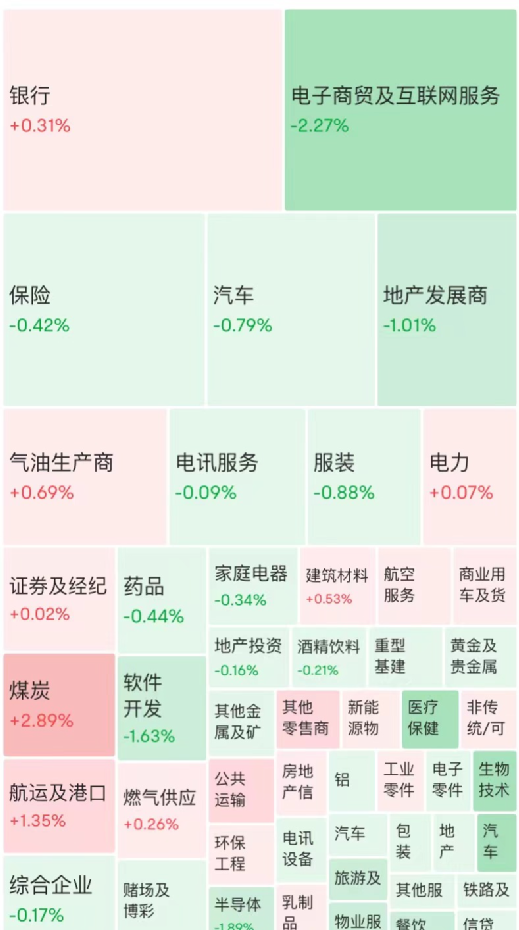Open the 气油生产商 sector tile
519x930 pixels.
tap(85, 477)
